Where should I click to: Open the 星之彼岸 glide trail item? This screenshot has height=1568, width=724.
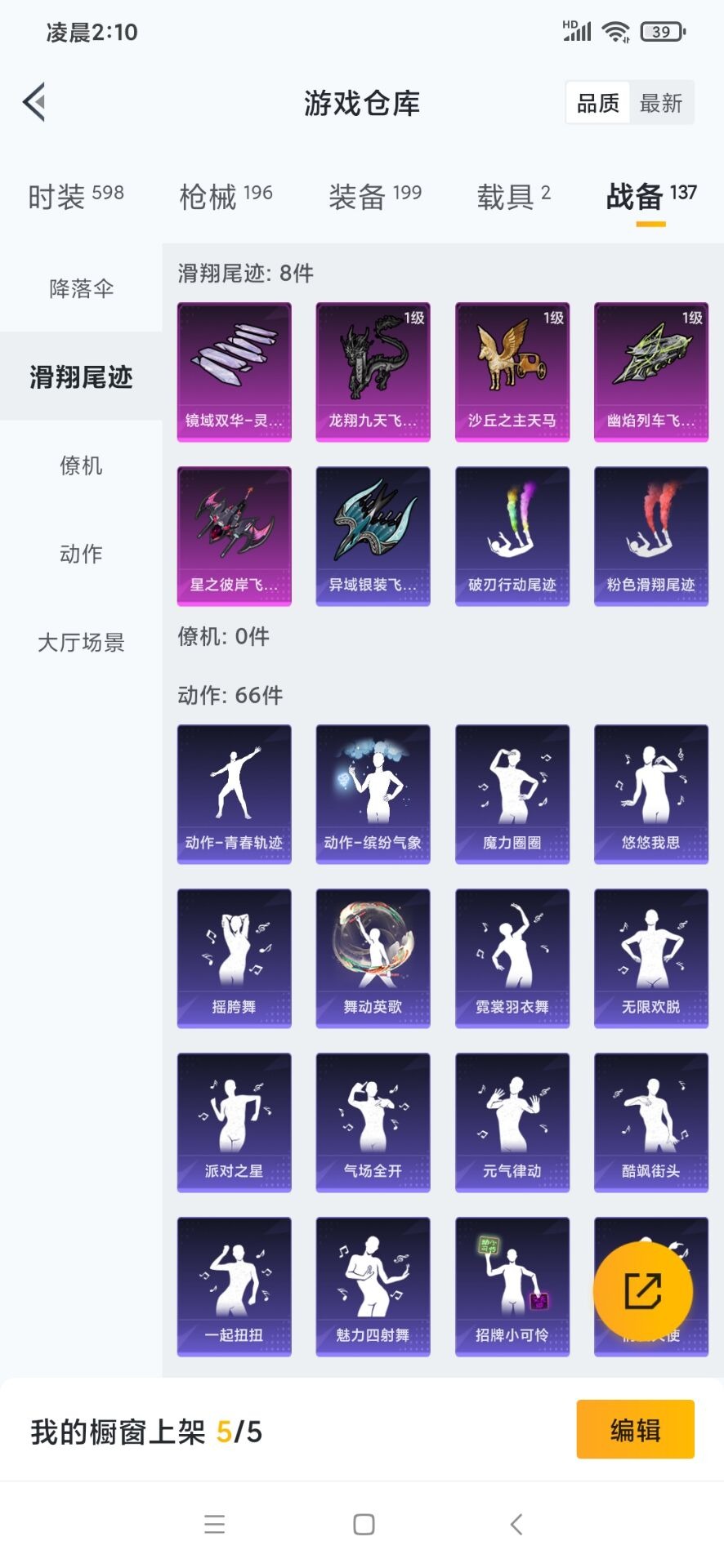[x=234, y=535]
